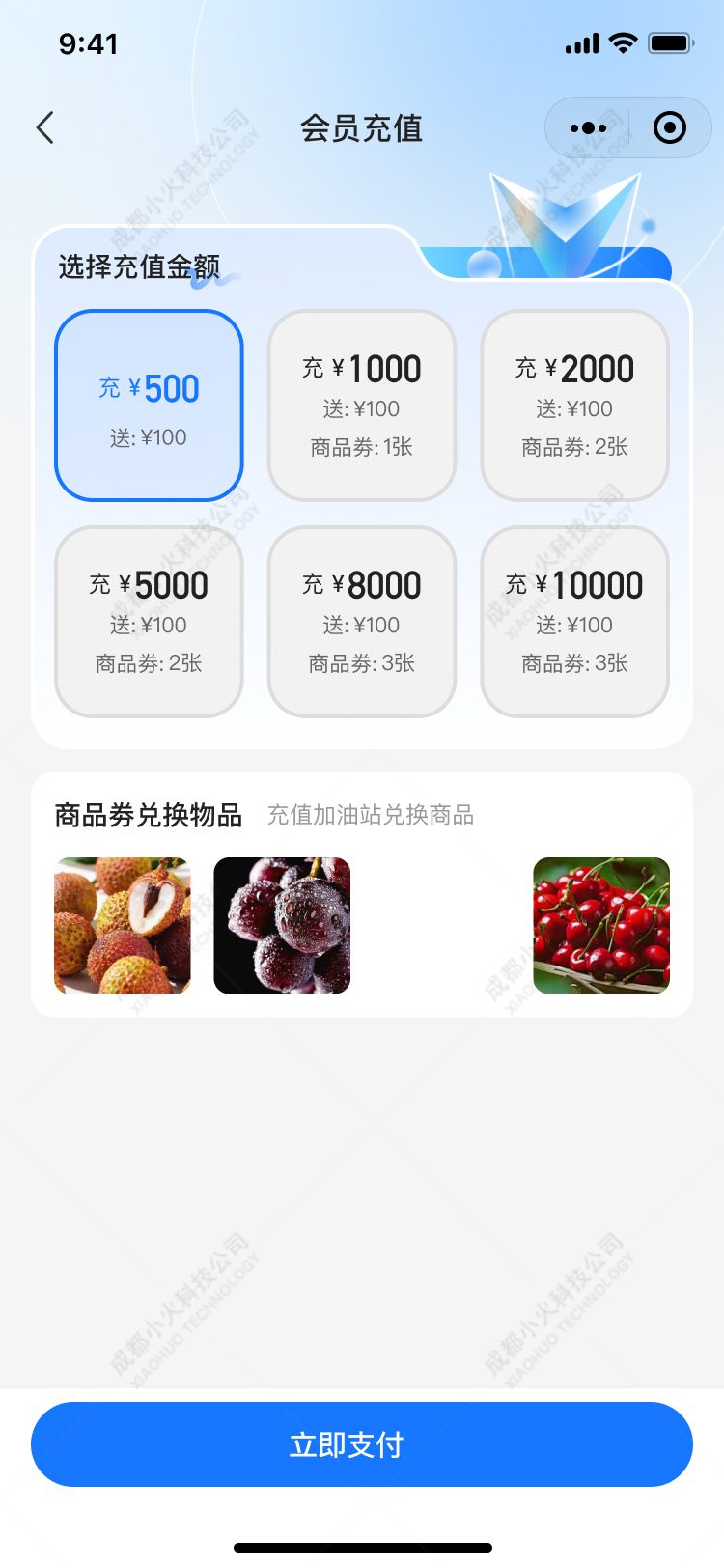
Task: Select the 充¥2000 package with 2 coupons
Action: [x=574, y=406]
